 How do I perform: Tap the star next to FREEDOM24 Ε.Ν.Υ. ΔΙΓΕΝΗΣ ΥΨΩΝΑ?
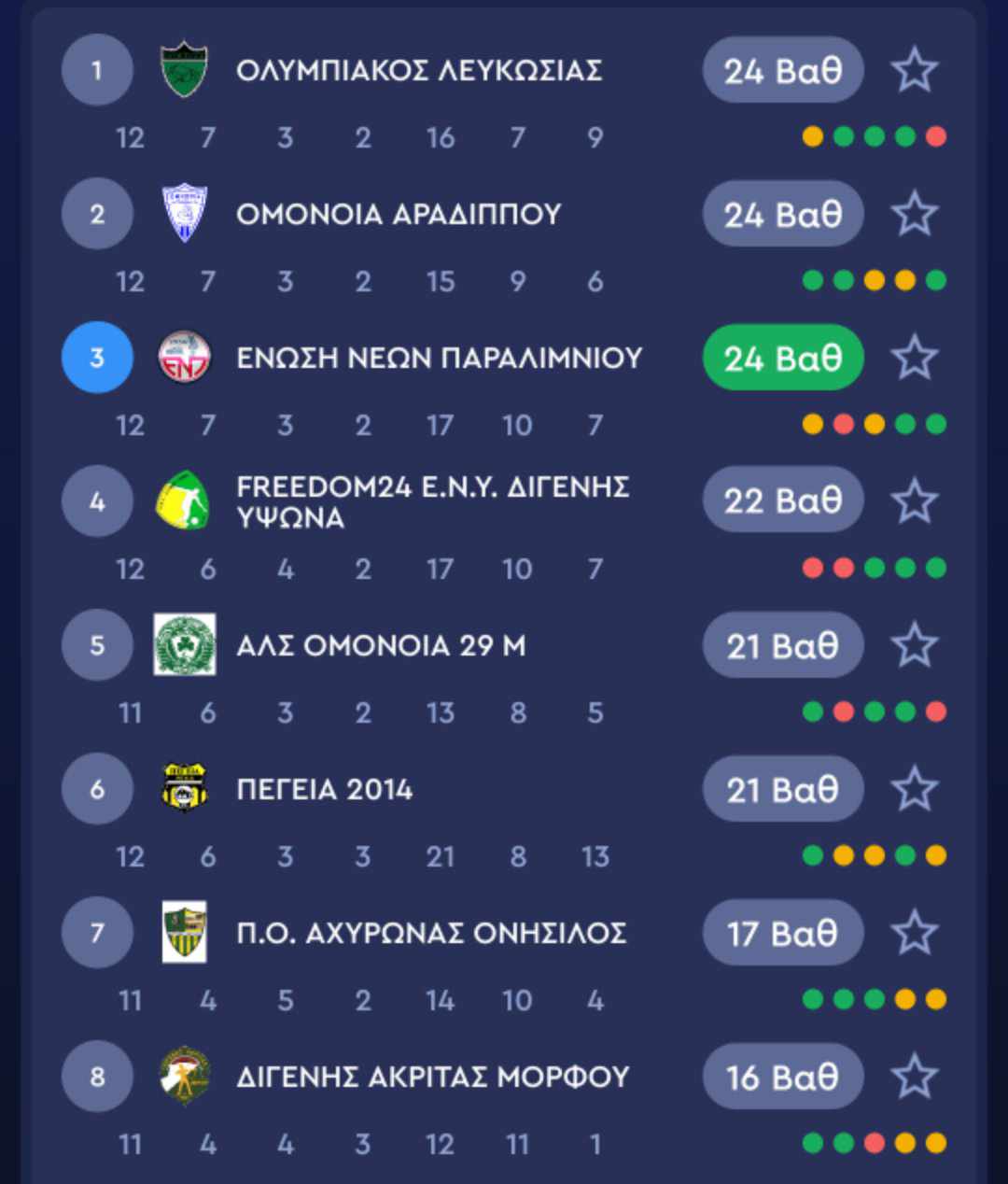[914, 501]
